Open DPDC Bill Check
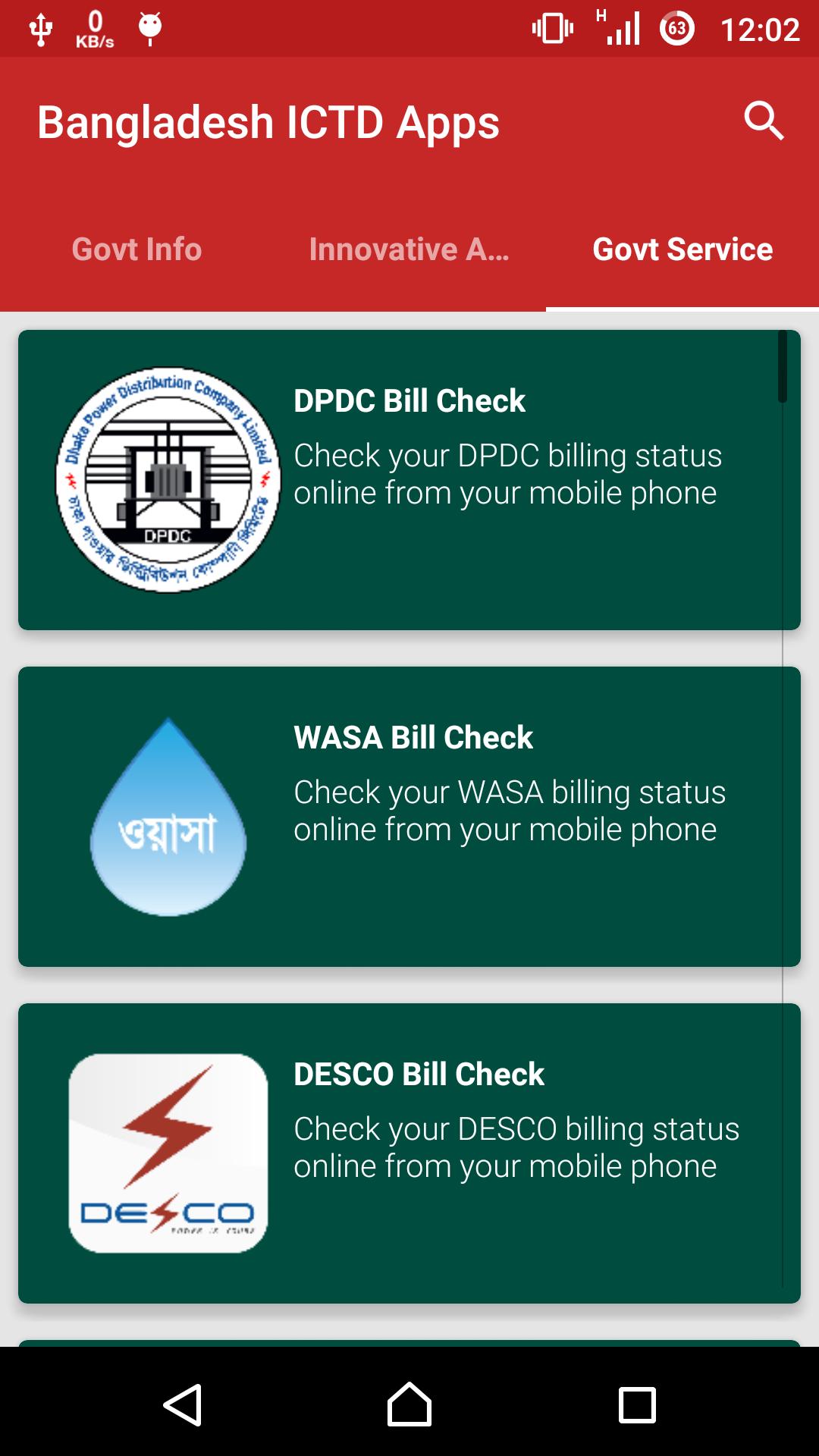 [409, 478]
